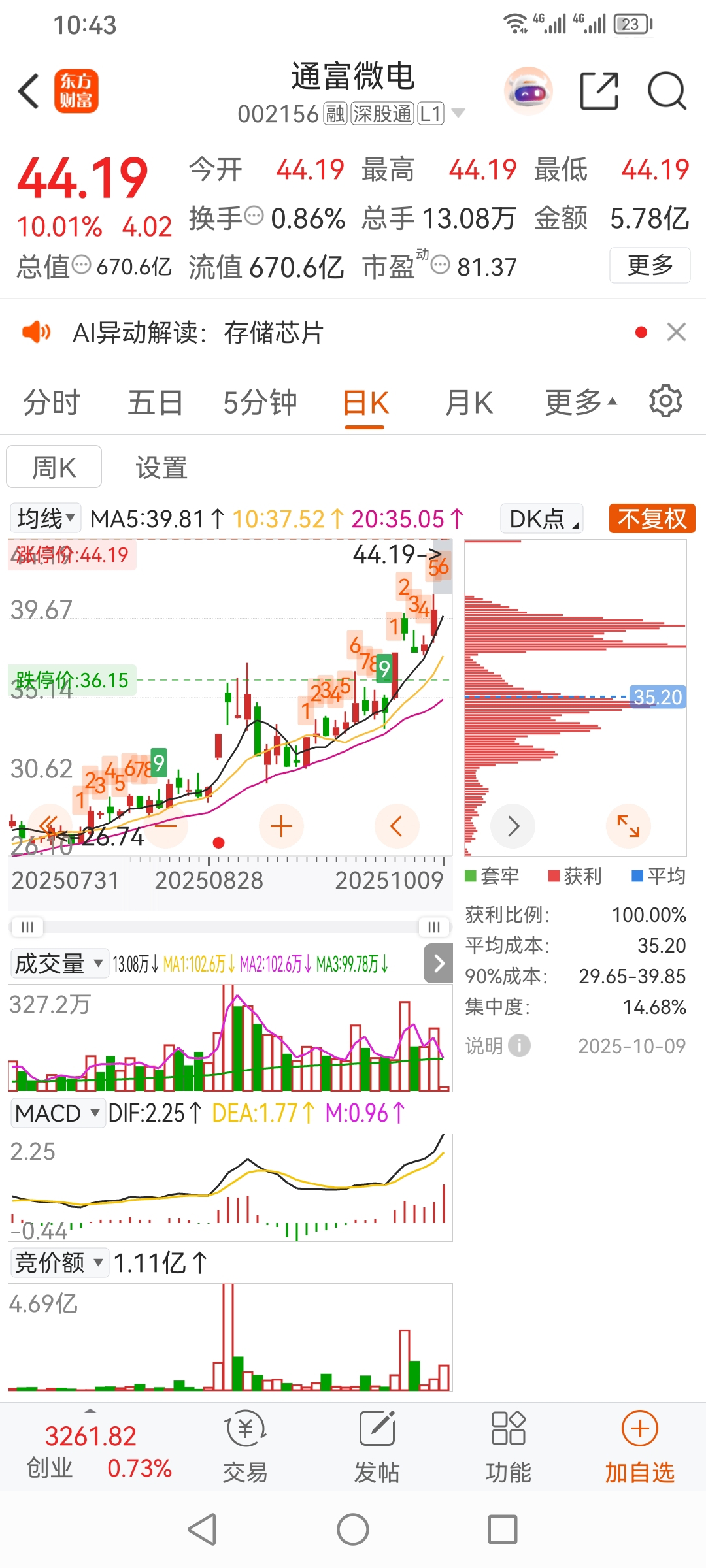Expand the 更多 chart period menu

coord(580,402)
